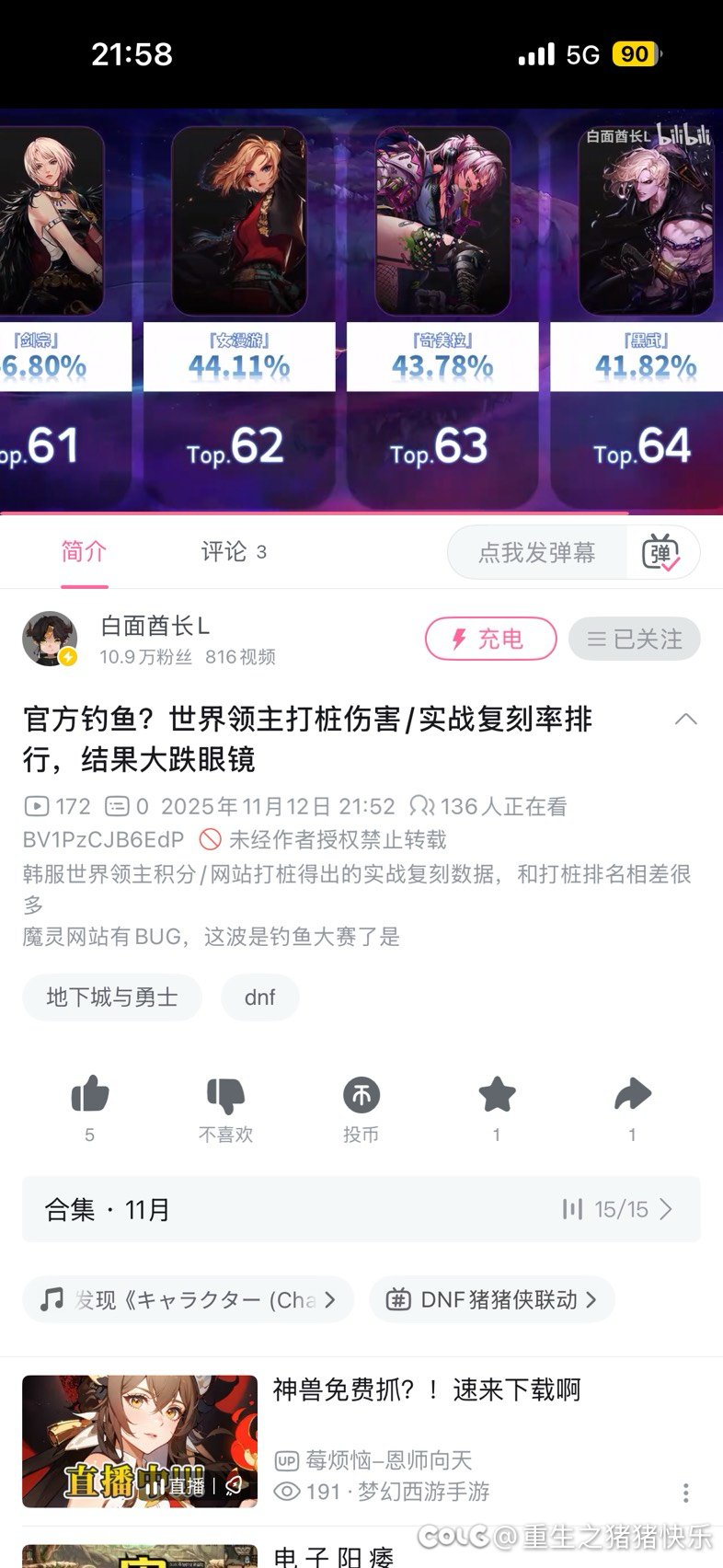Tap the 投币 coin icon
The width and height of the screenshot is (723, 1568).
(361, 1096)
